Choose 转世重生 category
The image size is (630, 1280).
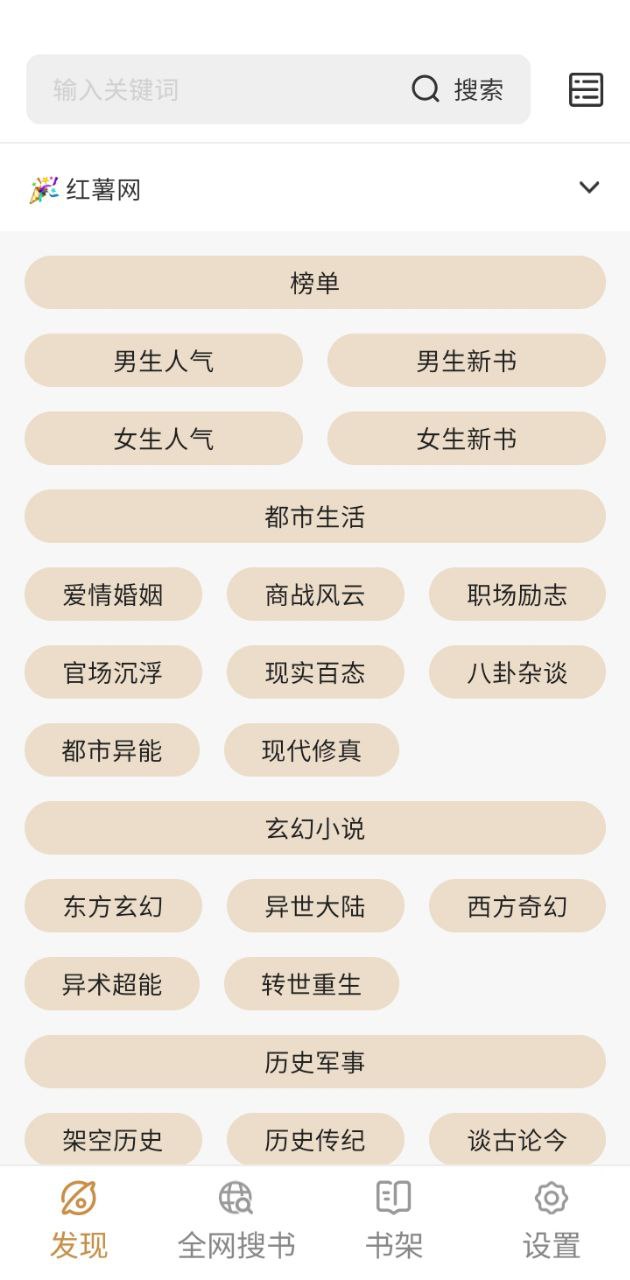311,984
